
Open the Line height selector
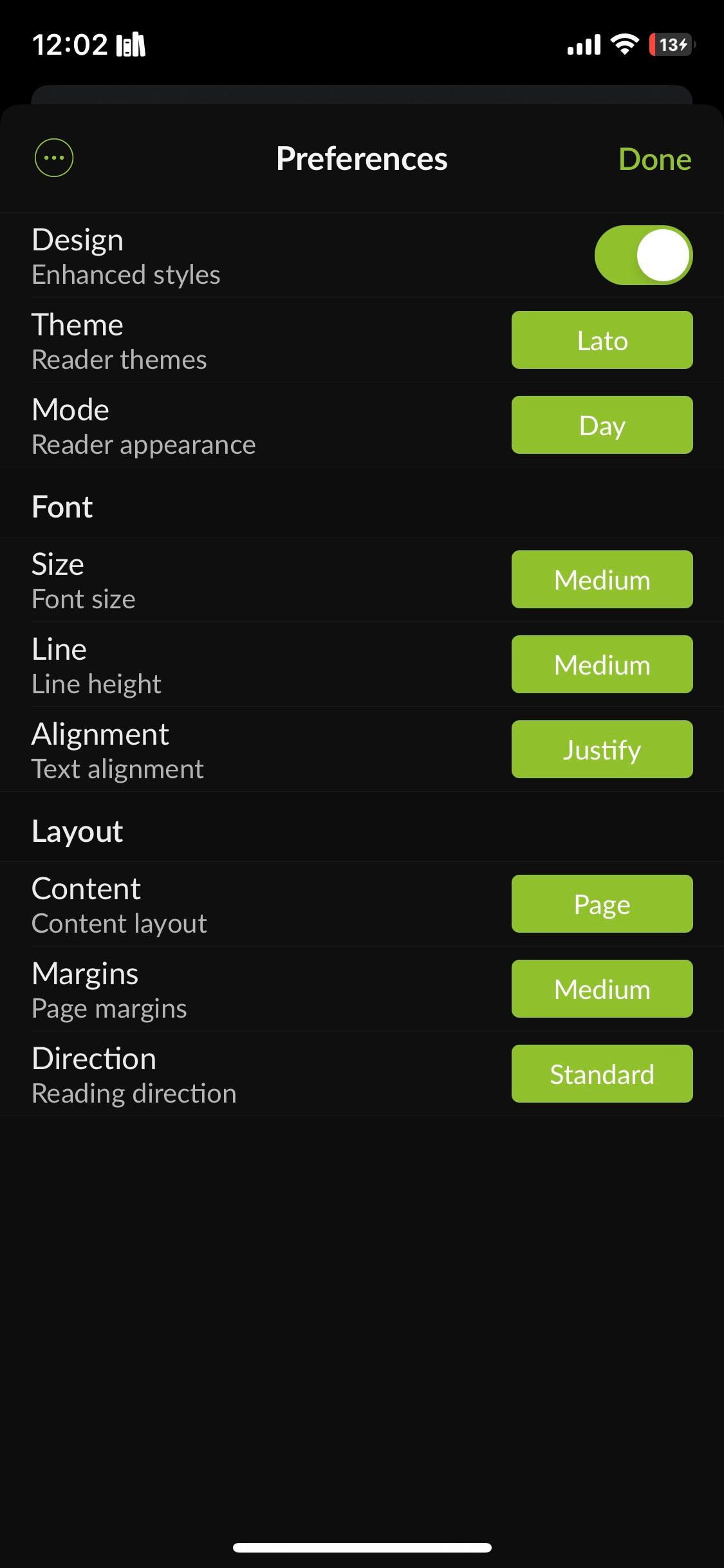(601, 664)
